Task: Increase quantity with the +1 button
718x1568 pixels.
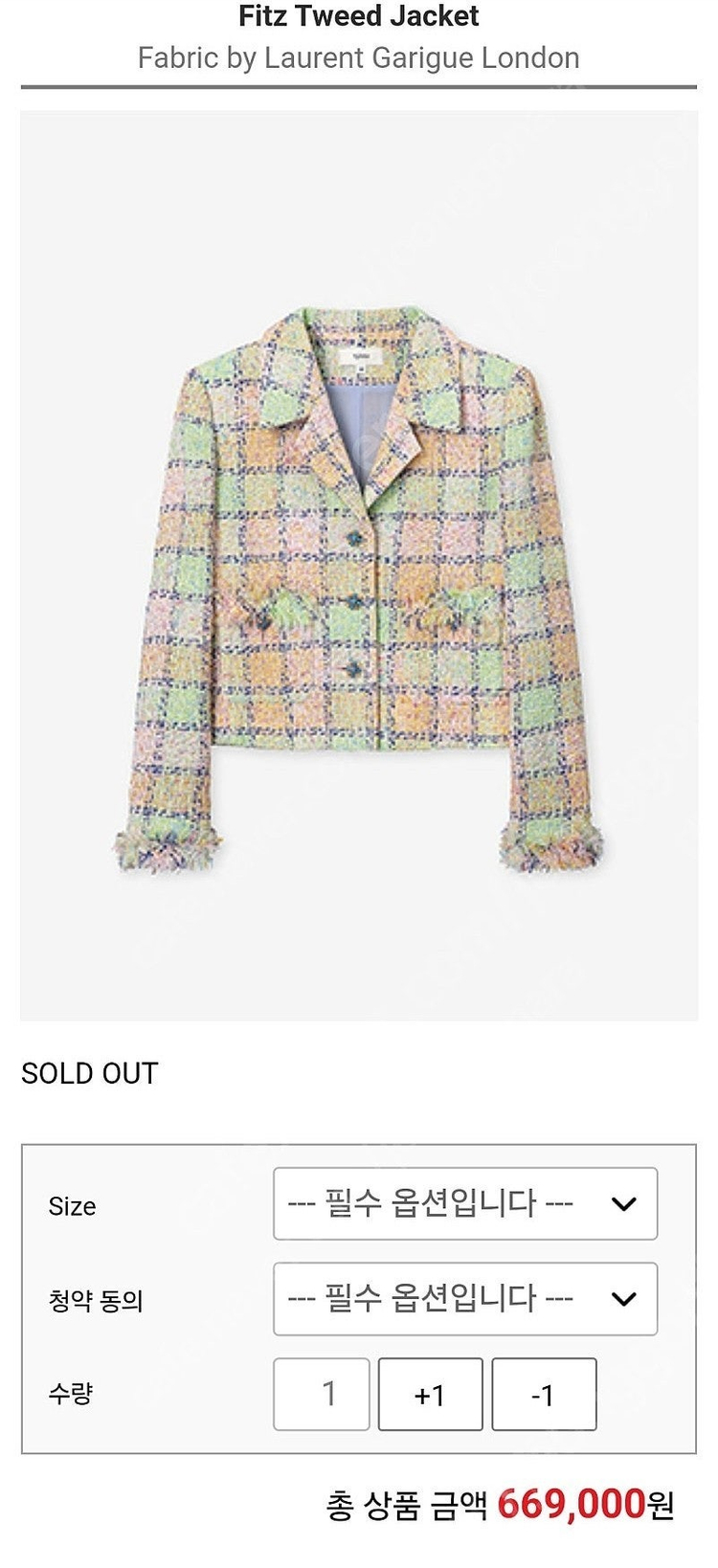Action: tap(430, 1395)
